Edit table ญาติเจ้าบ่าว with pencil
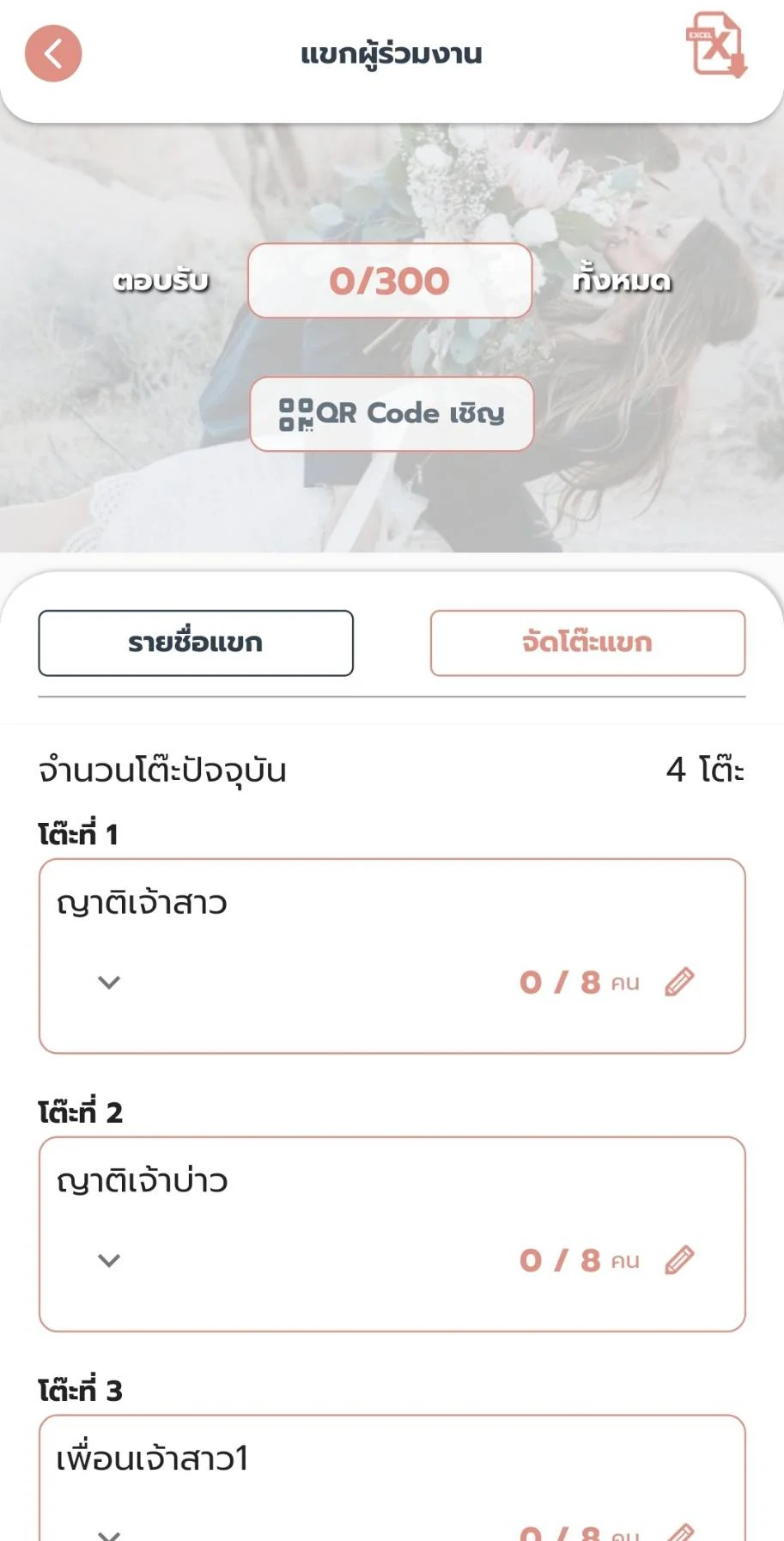The image size is (784, 1541). pos(679,1260)
